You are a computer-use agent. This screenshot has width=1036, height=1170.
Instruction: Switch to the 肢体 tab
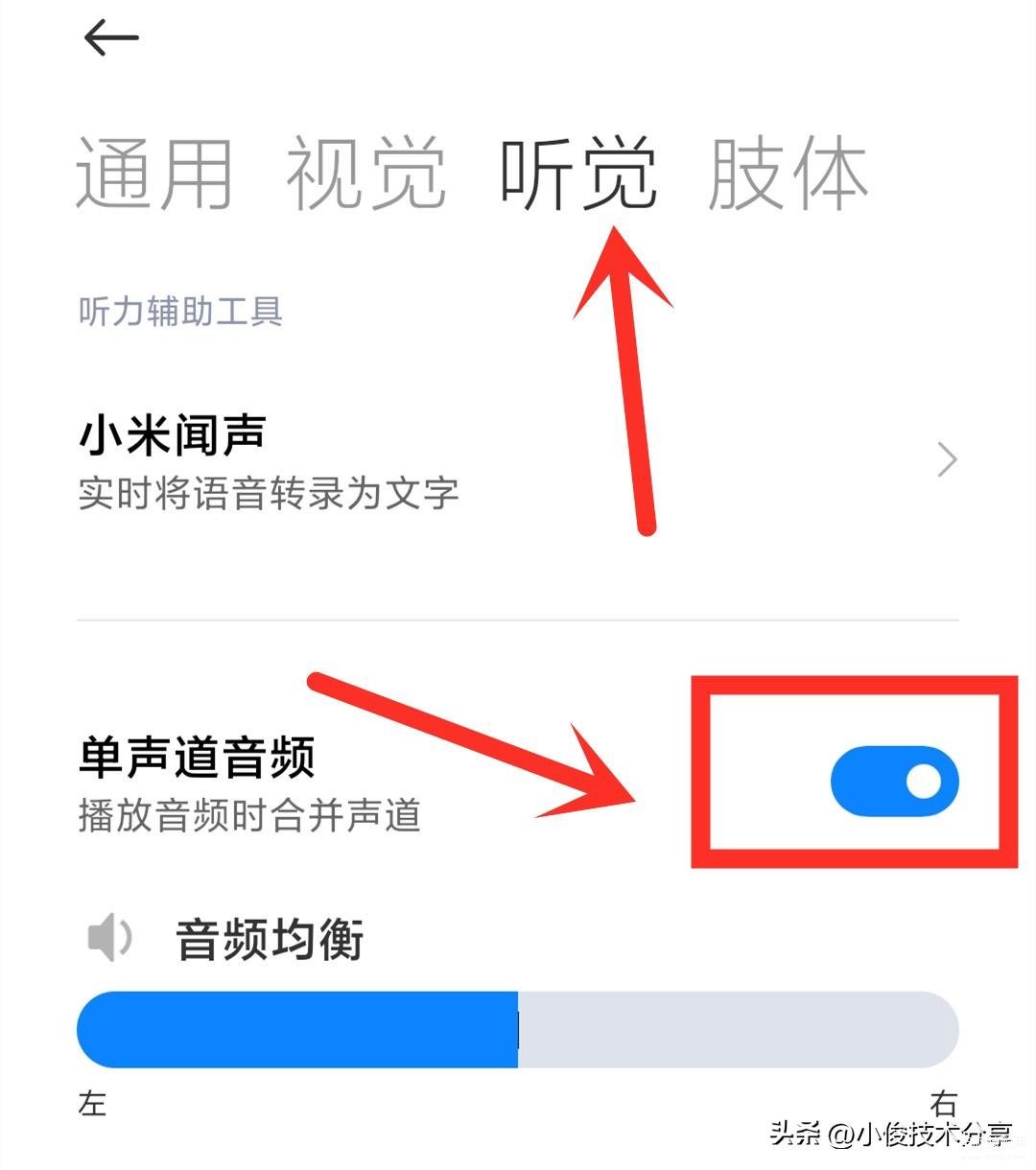coord(788,174)
